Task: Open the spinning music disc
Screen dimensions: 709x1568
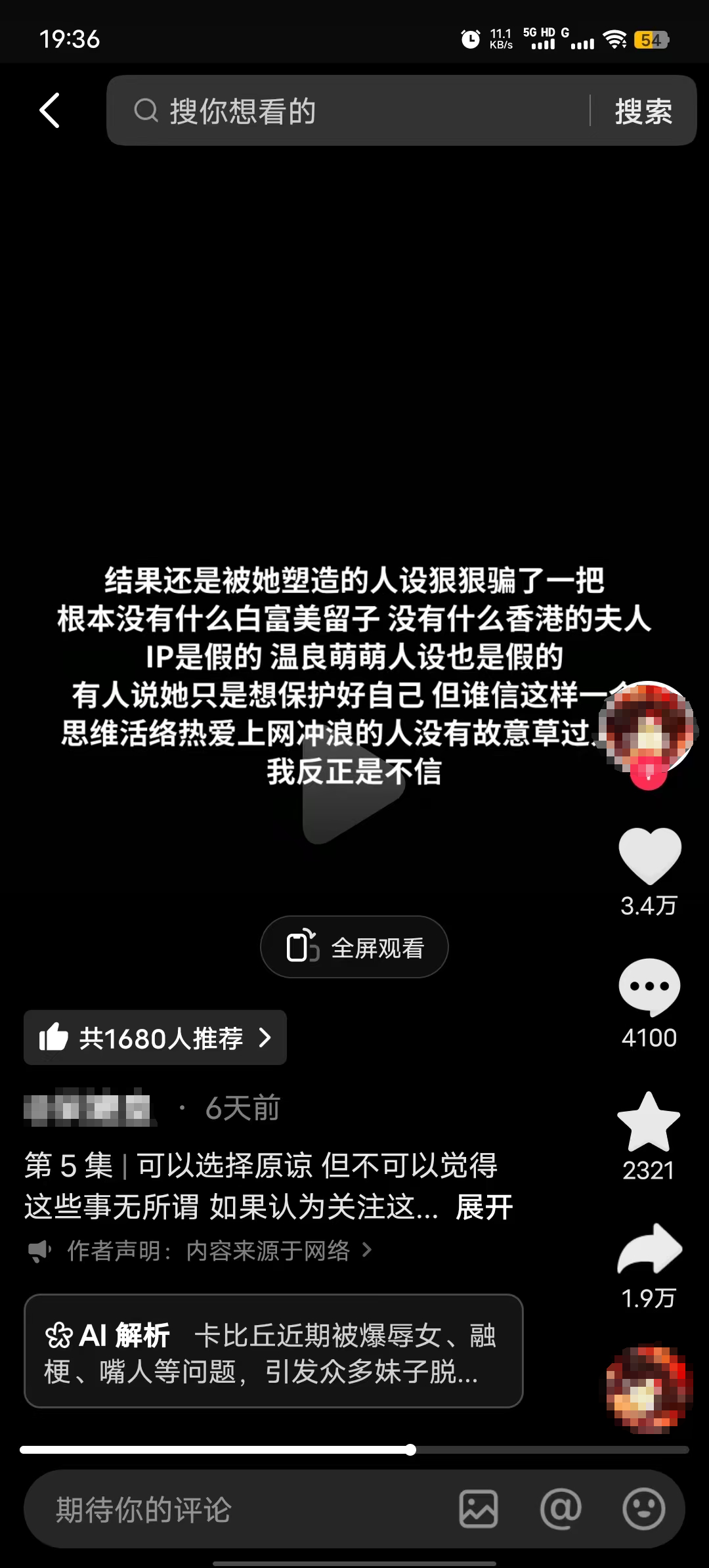Action: coord(649,1388)
